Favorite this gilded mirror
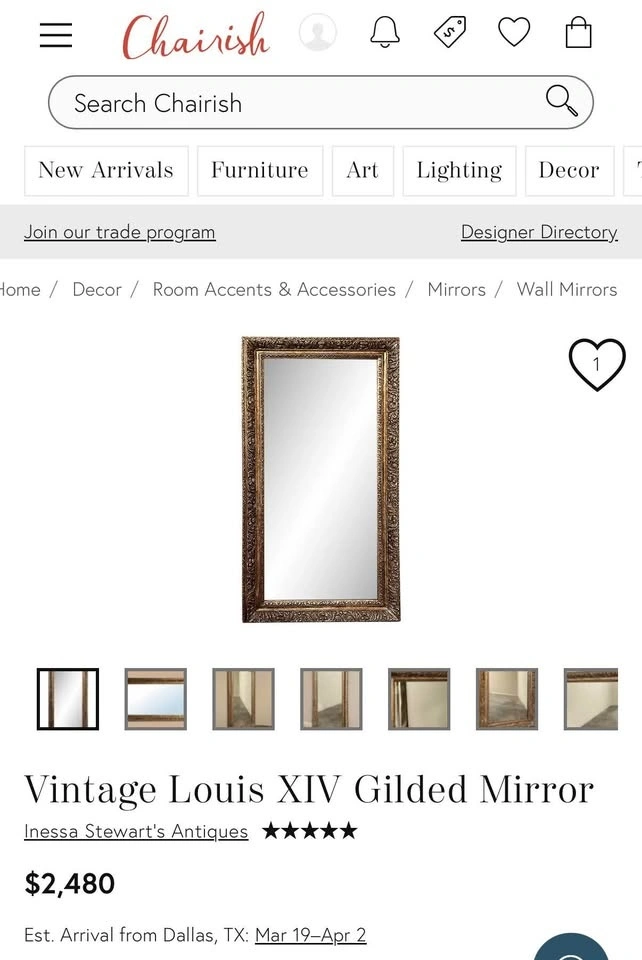This screenshot has width=642, height=960. (x=597, y=364)
